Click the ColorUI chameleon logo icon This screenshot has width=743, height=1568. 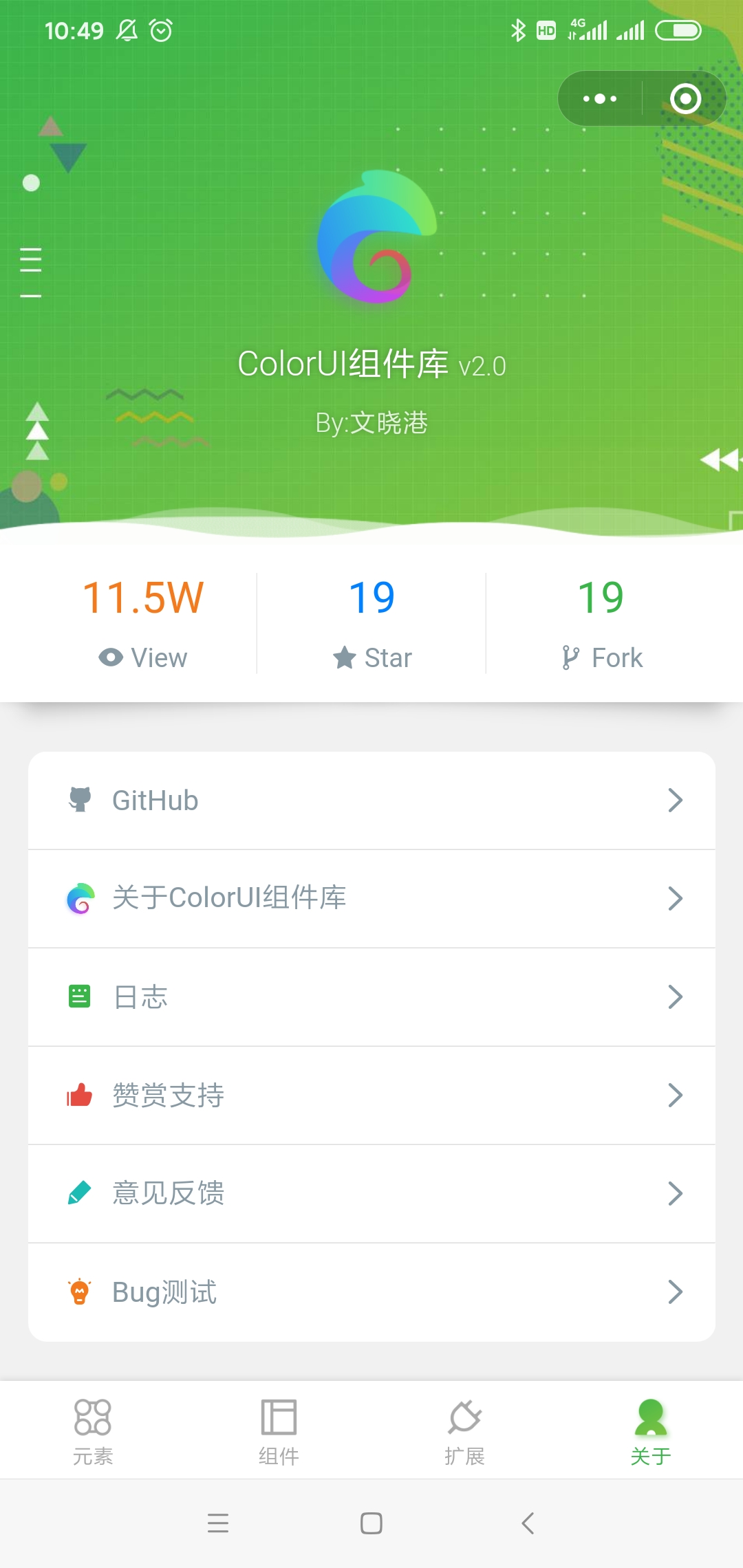click(x=80, y=898)
